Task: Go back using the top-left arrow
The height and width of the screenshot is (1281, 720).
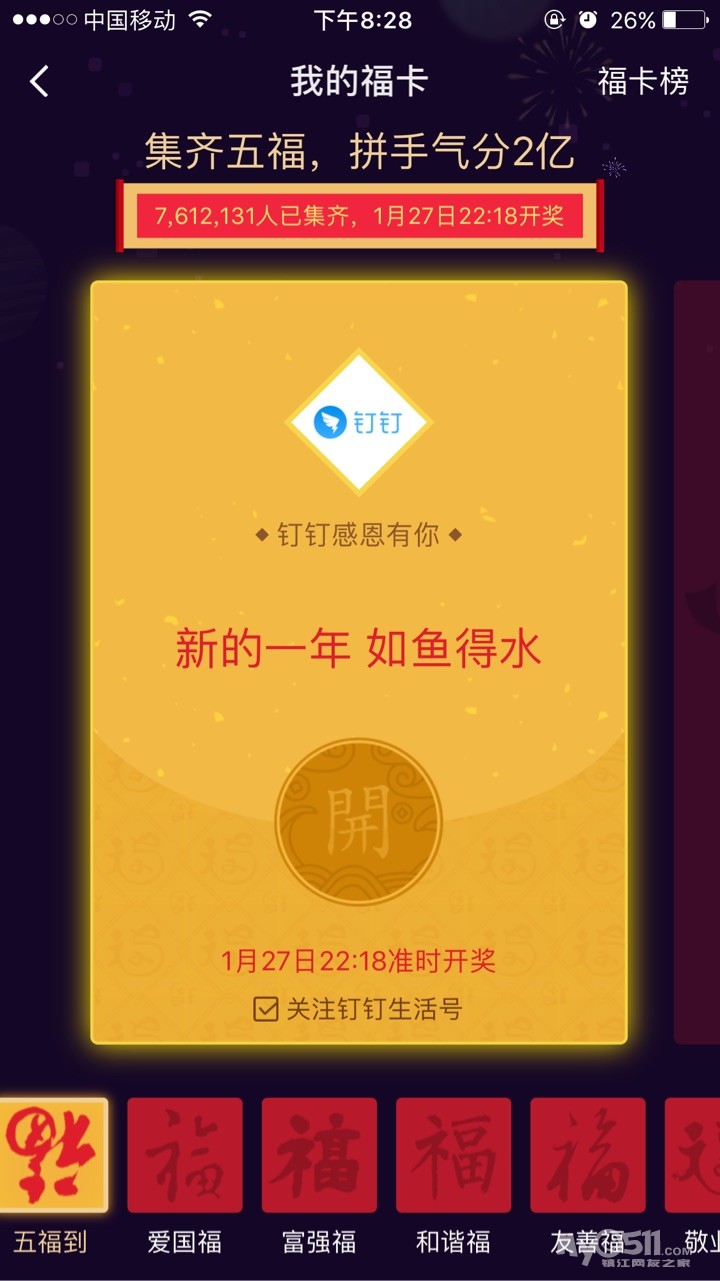Action: tap(40, 81)
